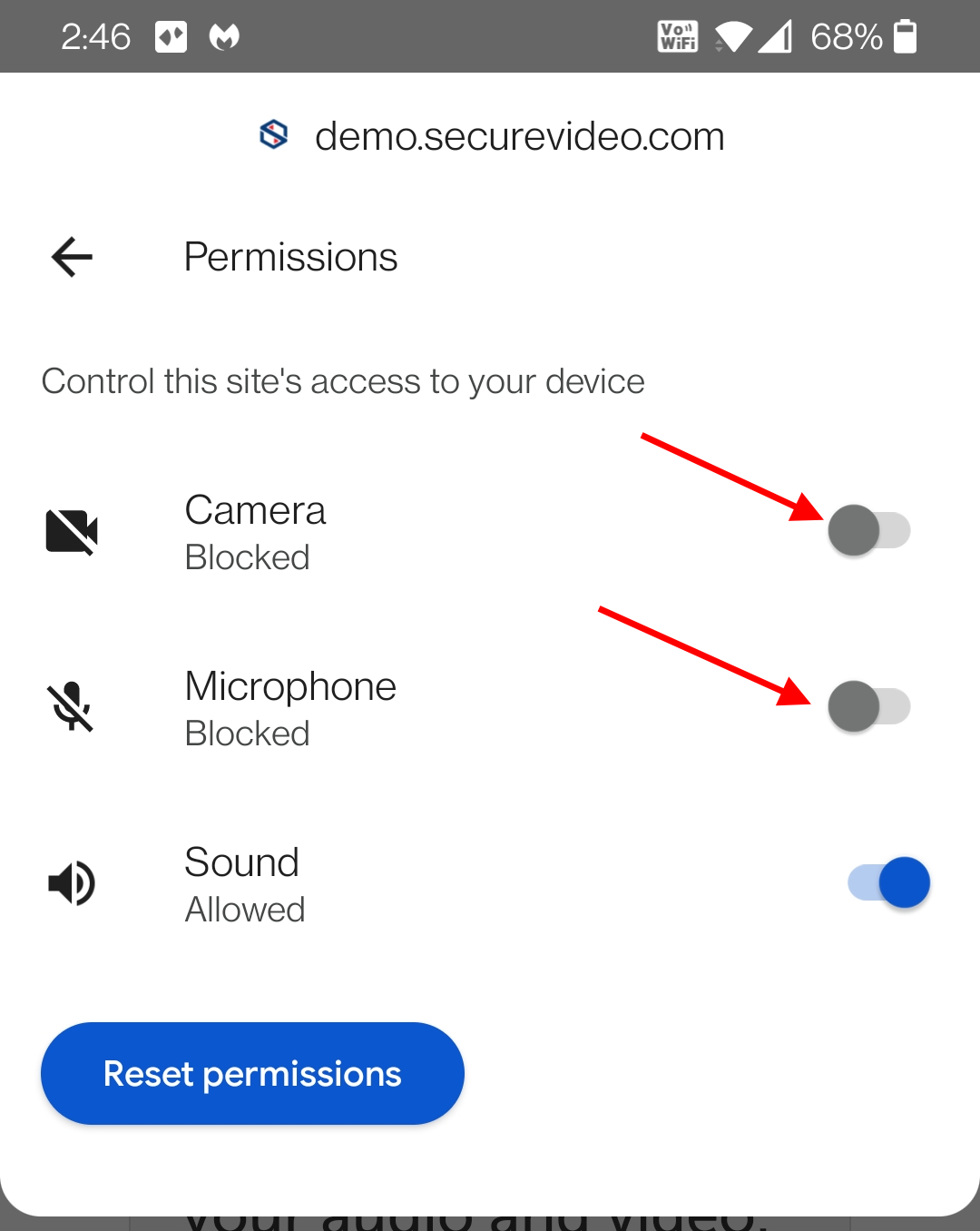The width and height of the screenshot is (980, 1231).
Task: Click the VoWiFi status bar icon
Action: 677,36
